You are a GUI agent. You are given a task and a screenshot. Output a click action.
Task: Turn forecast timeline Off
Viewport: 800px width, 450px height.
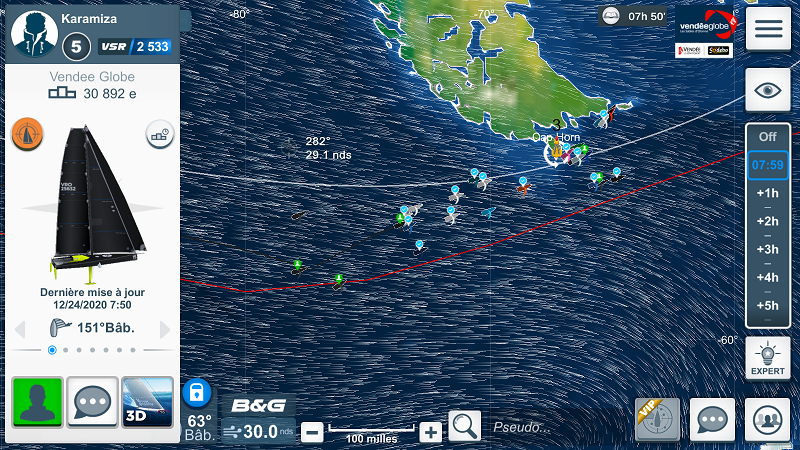pos(768,136)
